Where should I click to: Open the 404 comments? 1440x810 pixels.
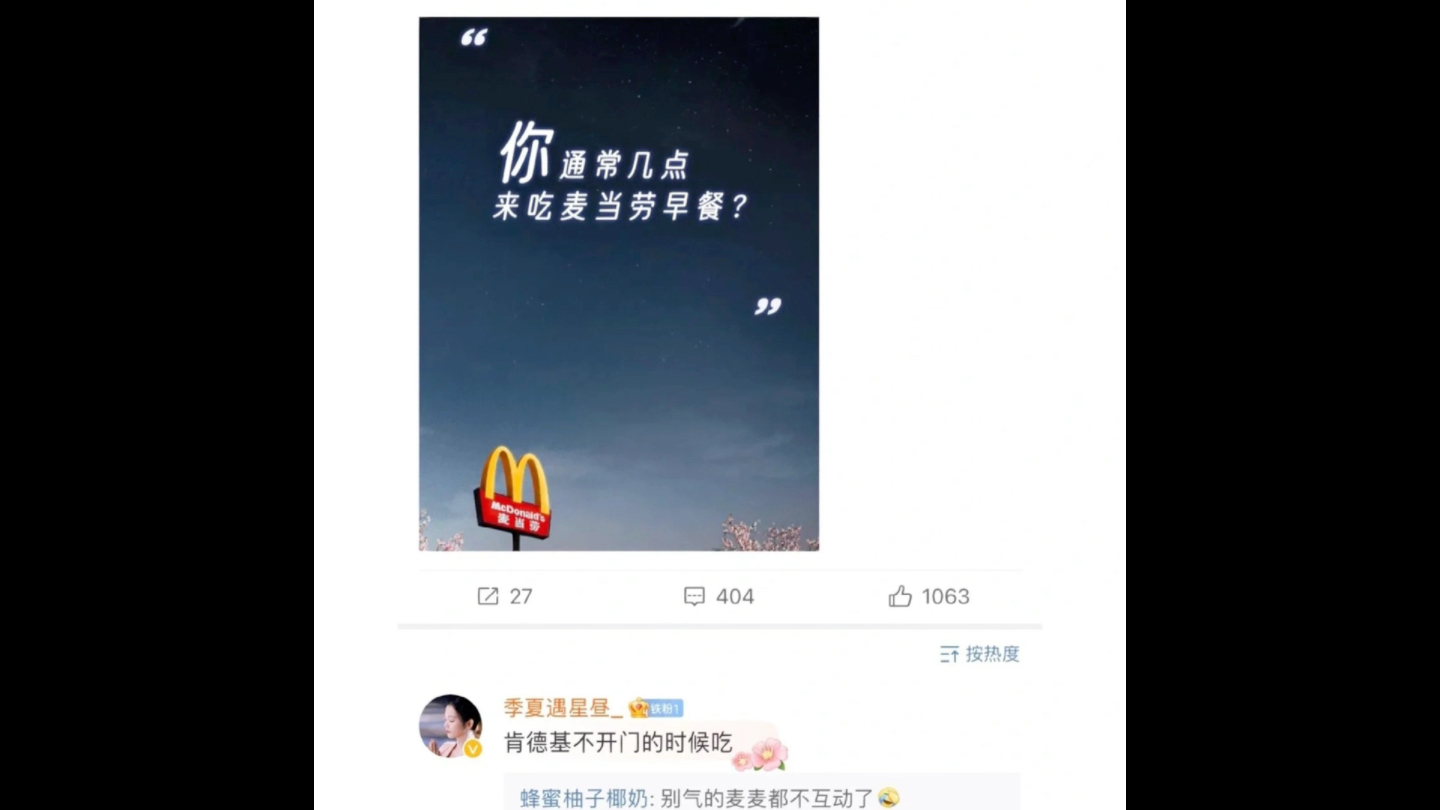718,596
